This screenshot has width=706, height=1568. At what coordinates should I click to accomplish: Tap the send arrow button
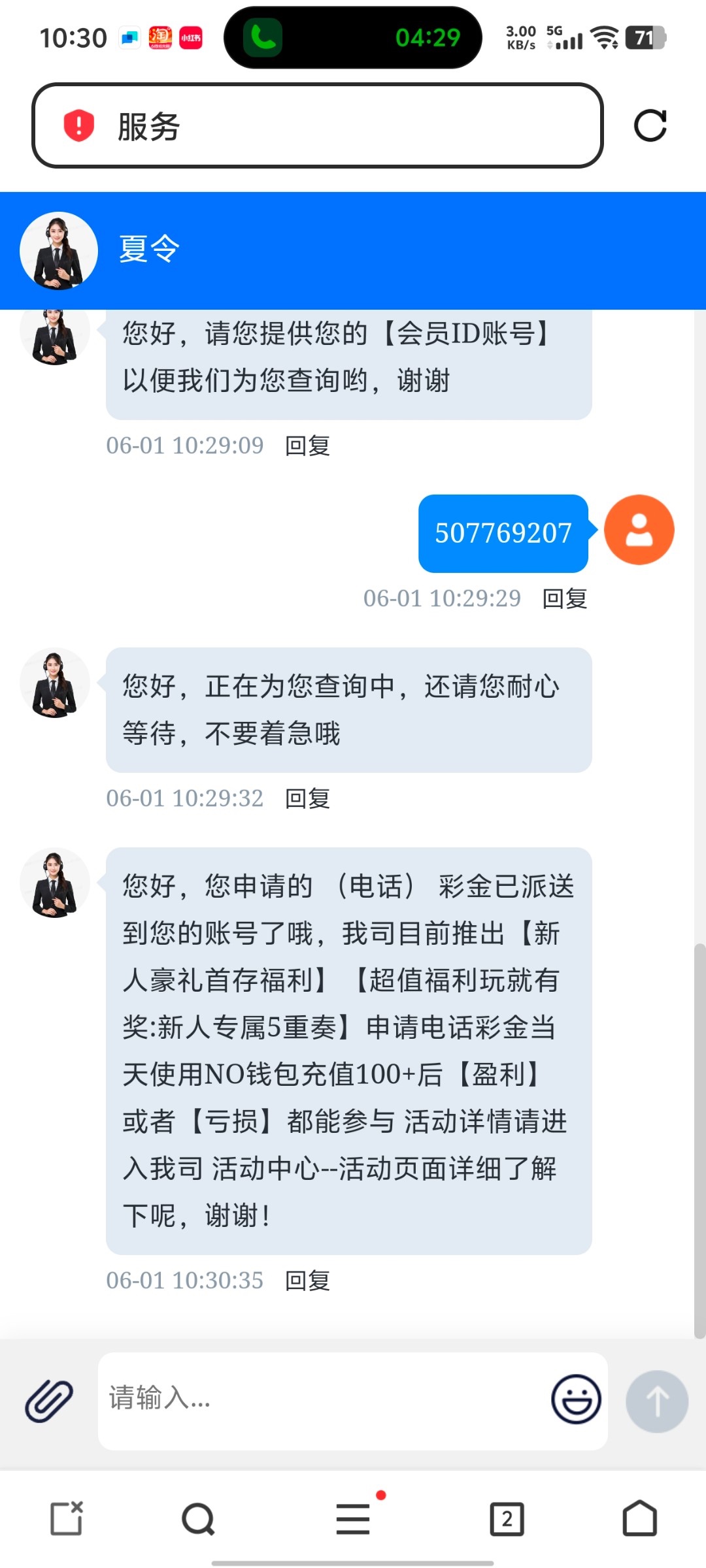656,1401
